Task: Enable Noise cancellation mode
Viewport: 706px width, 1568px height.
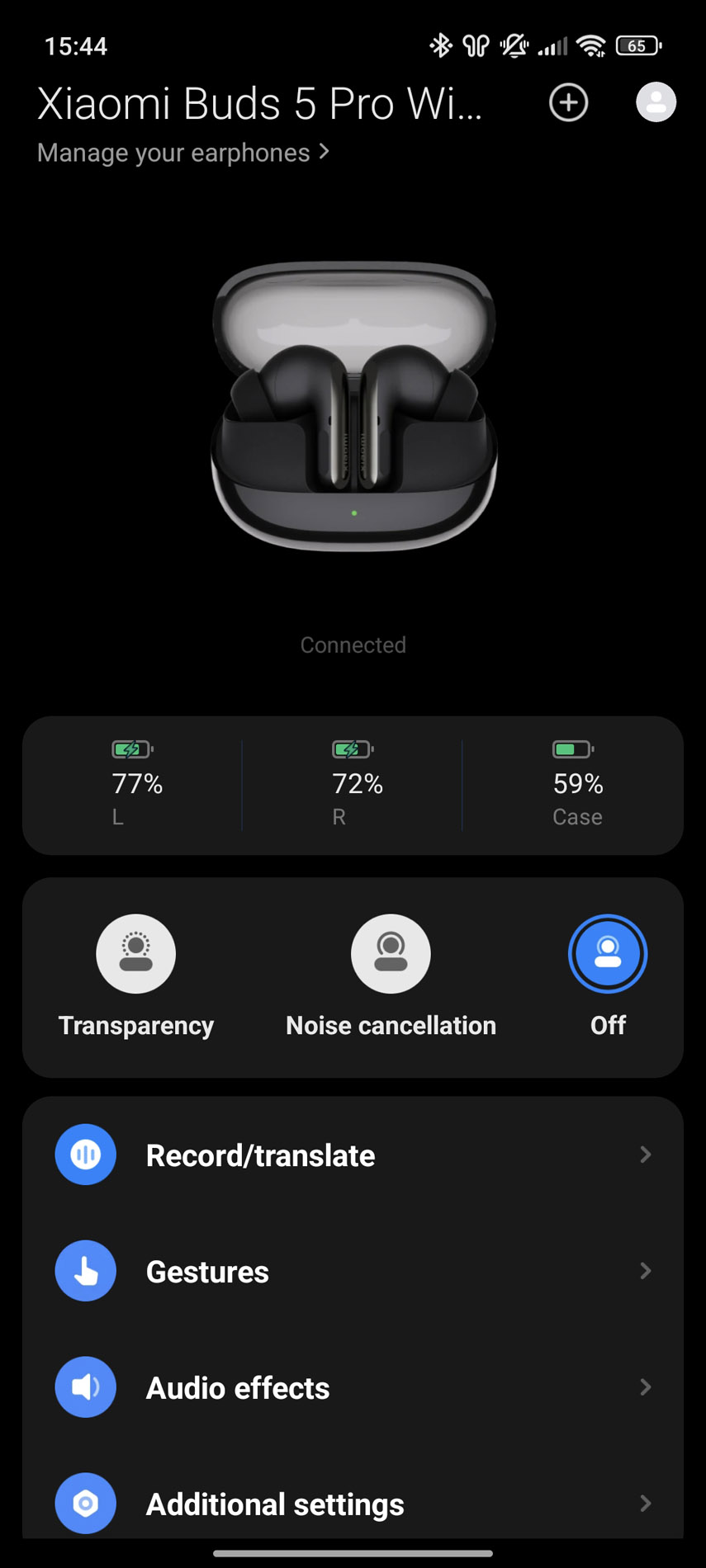Action: [391, 976]
